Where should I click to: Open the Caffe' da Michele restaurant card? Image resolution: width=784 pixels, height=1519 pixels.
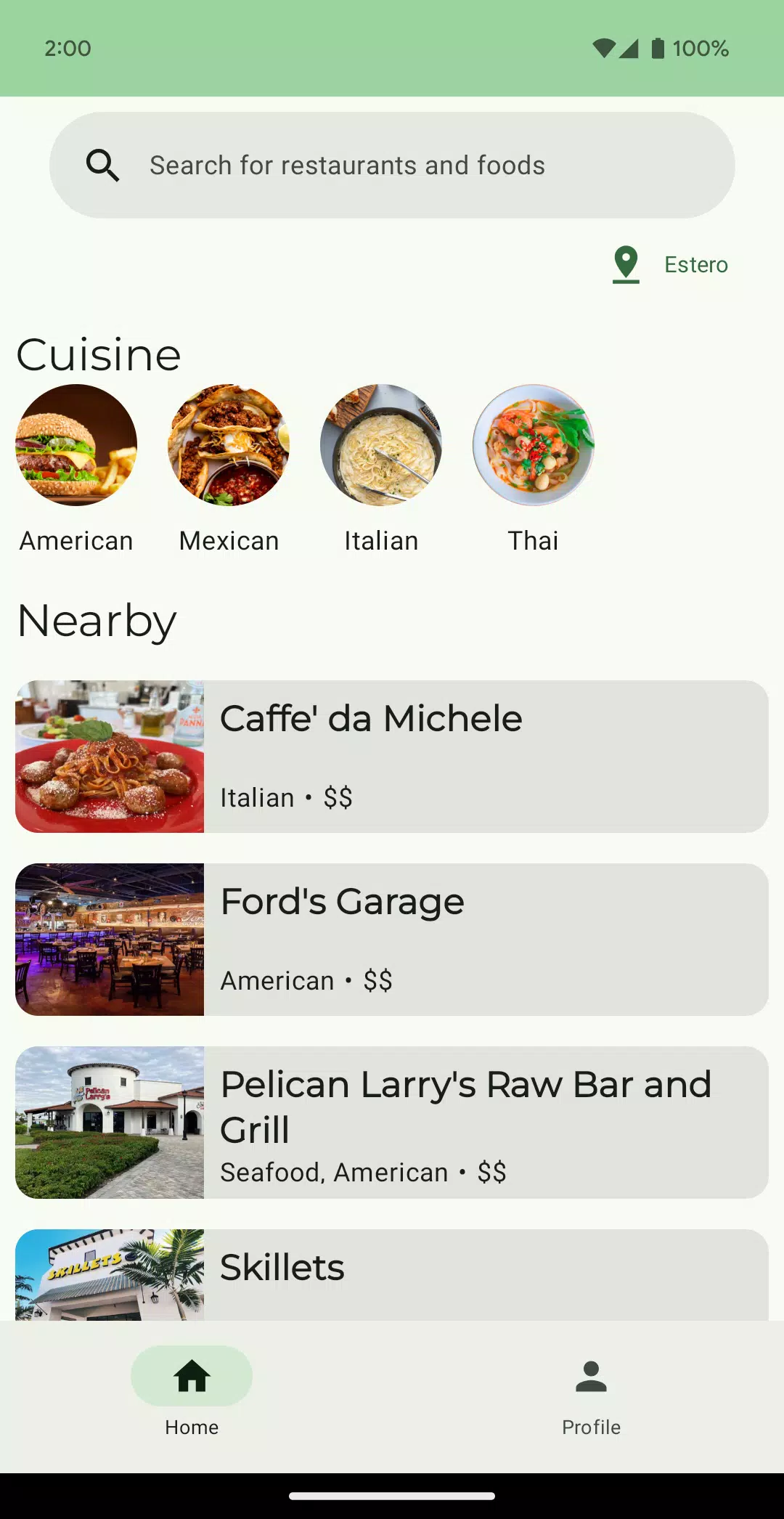392,757
